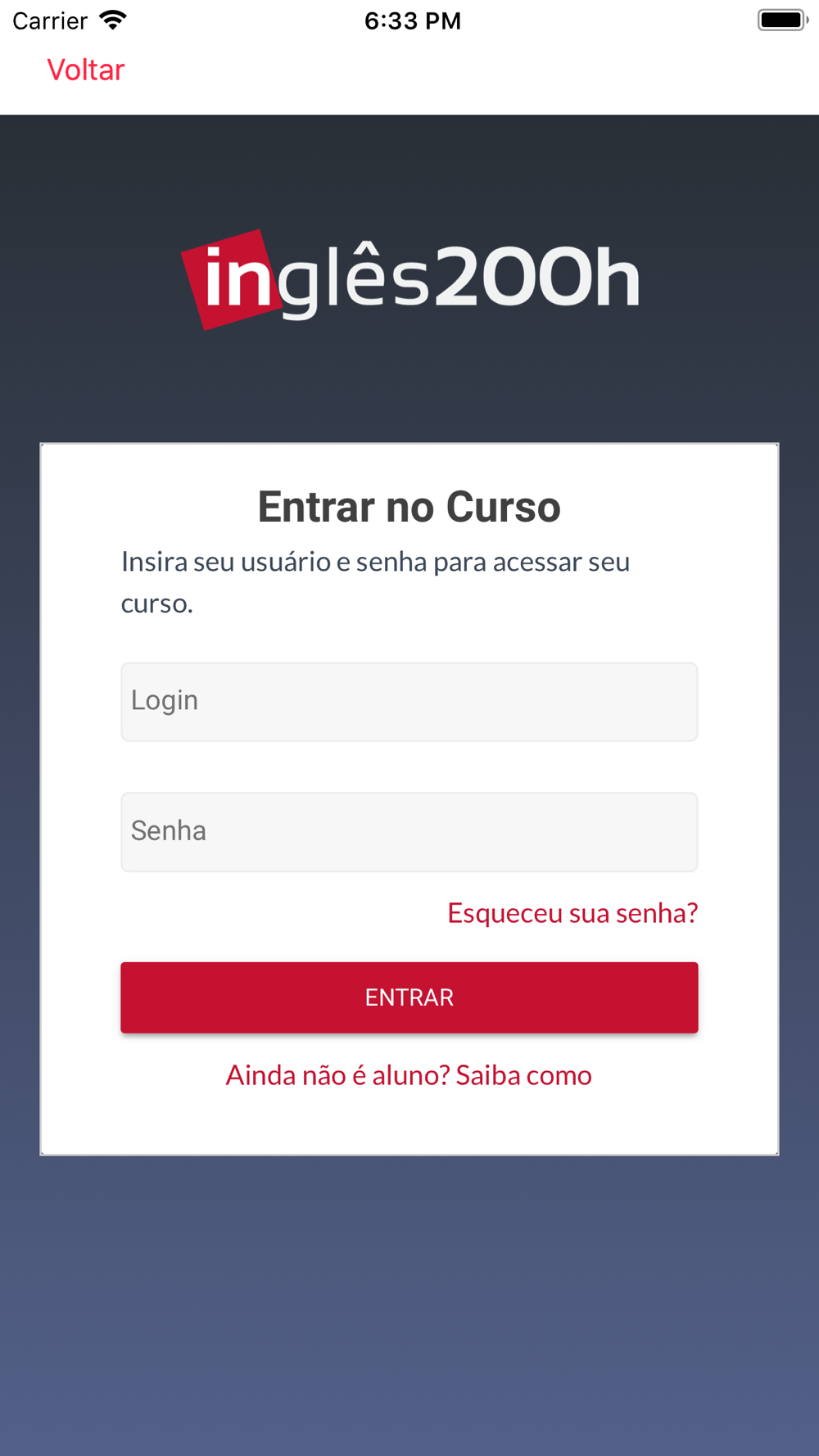Open Ainda não é aluno? Saiba como
The image size is (819, 1456).
click(409, 1074)
